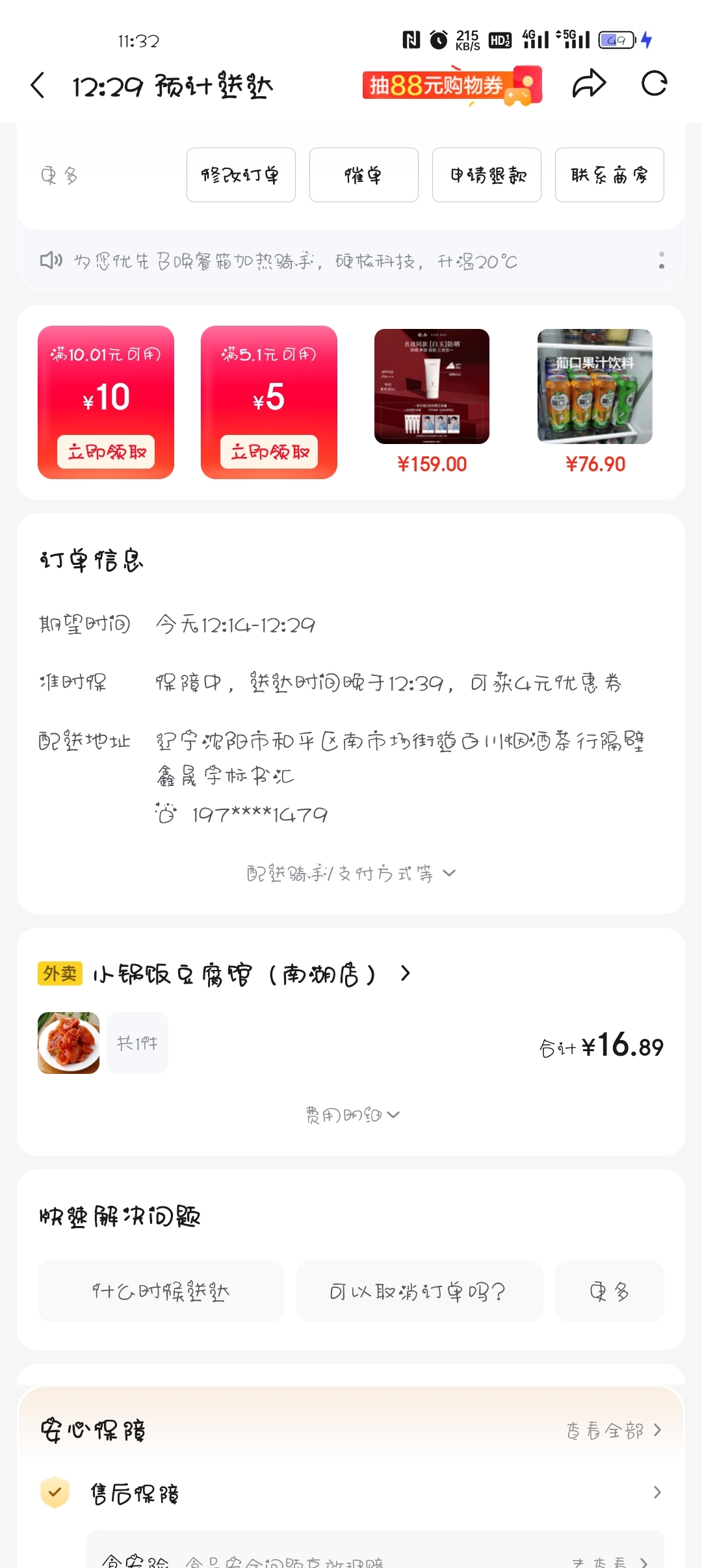Image resolution: width=702 pixels, height=1568 pixels.
Task: Claim the ¥10 coupon
Action: pyautogui.click(x=106, y=452)
